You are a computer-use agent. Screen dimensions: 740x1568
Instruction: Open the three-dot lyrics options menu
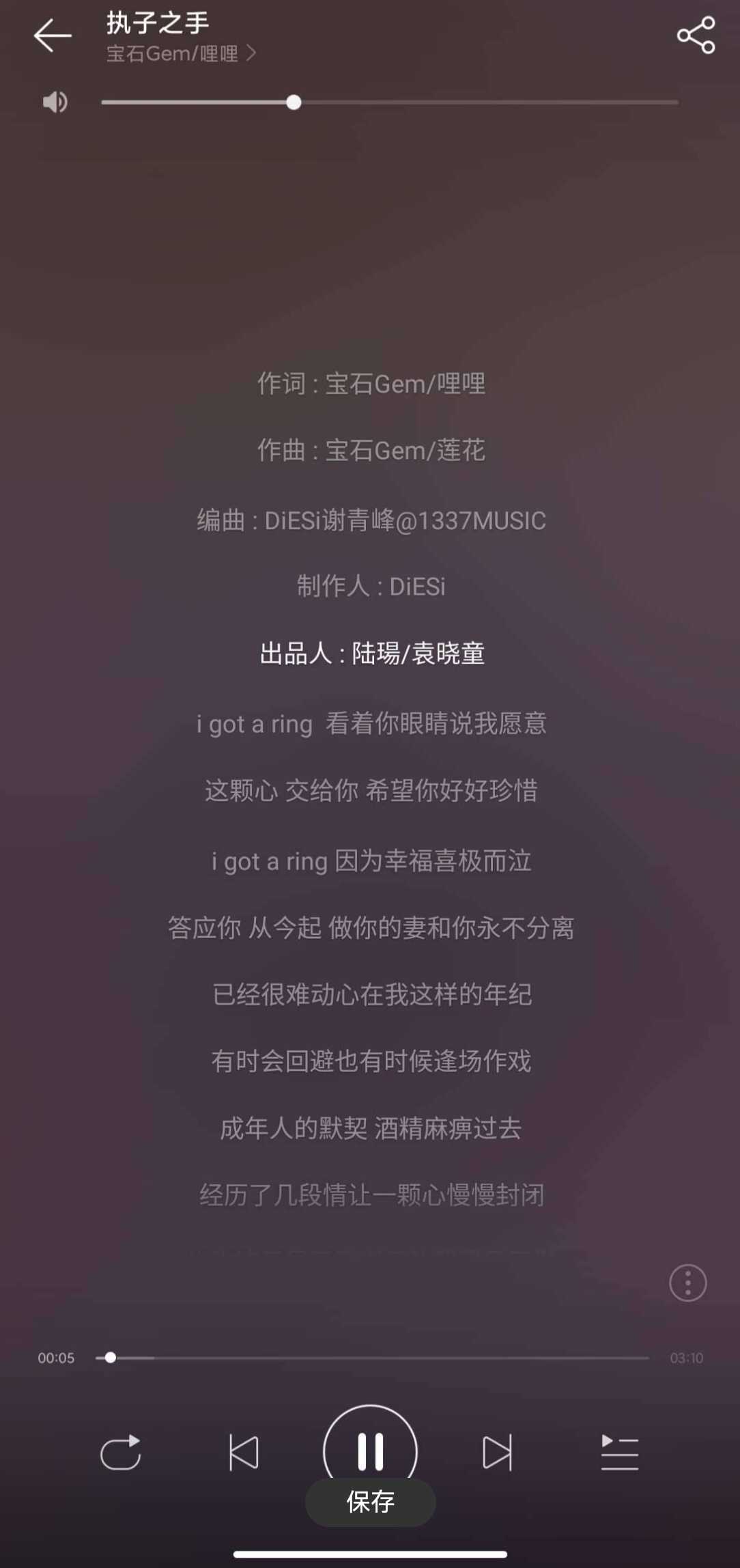tap(687, 1283)
